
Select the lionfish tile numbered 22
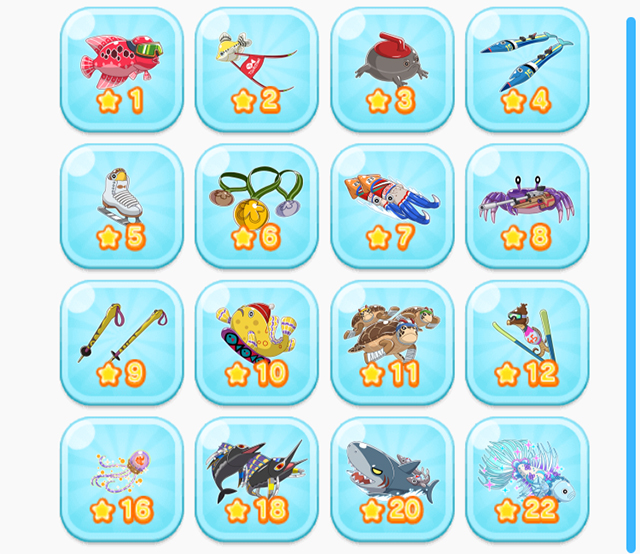click(x=527, y=479)
